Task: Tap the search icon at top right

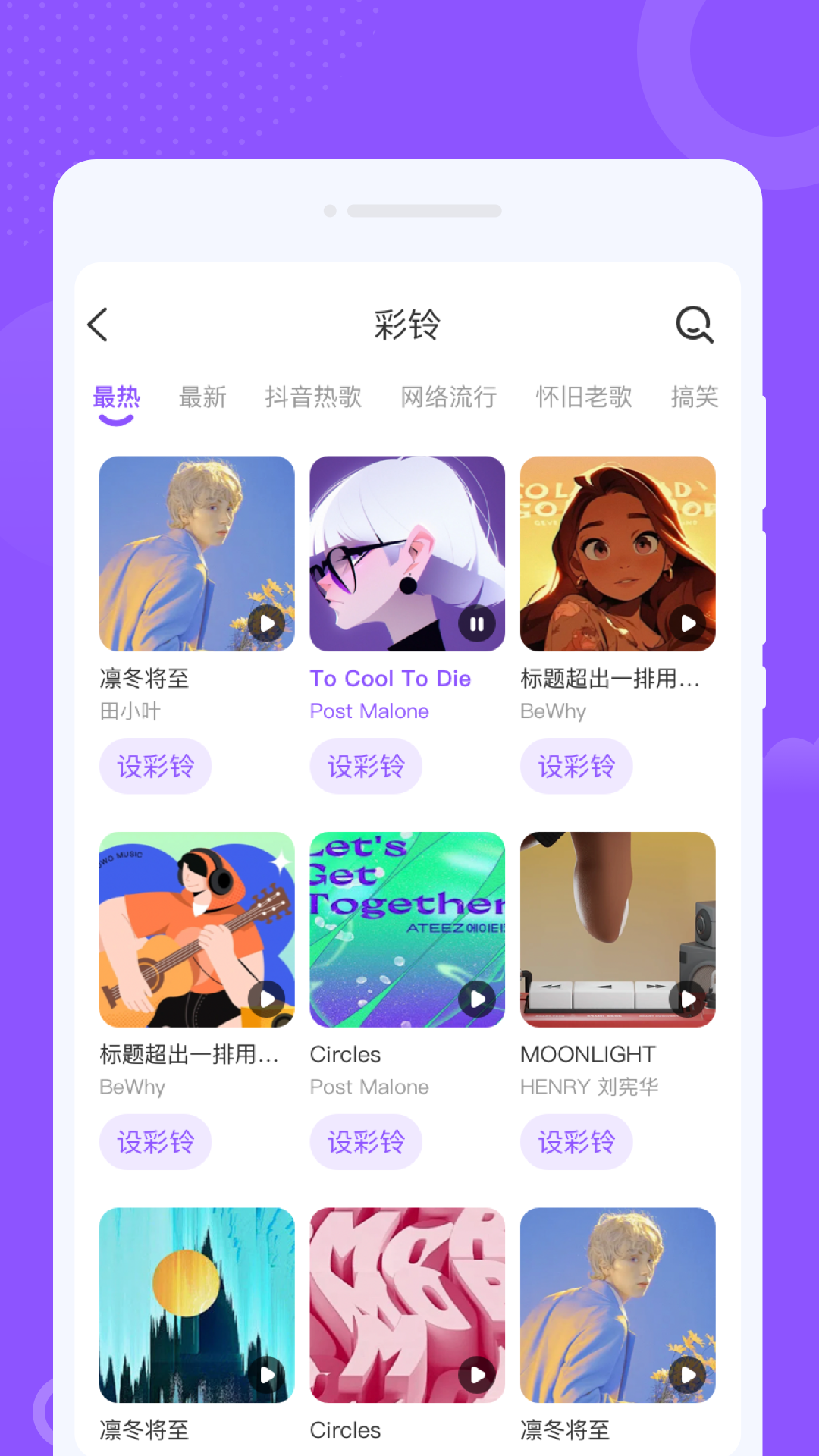Action: (694, 324)
